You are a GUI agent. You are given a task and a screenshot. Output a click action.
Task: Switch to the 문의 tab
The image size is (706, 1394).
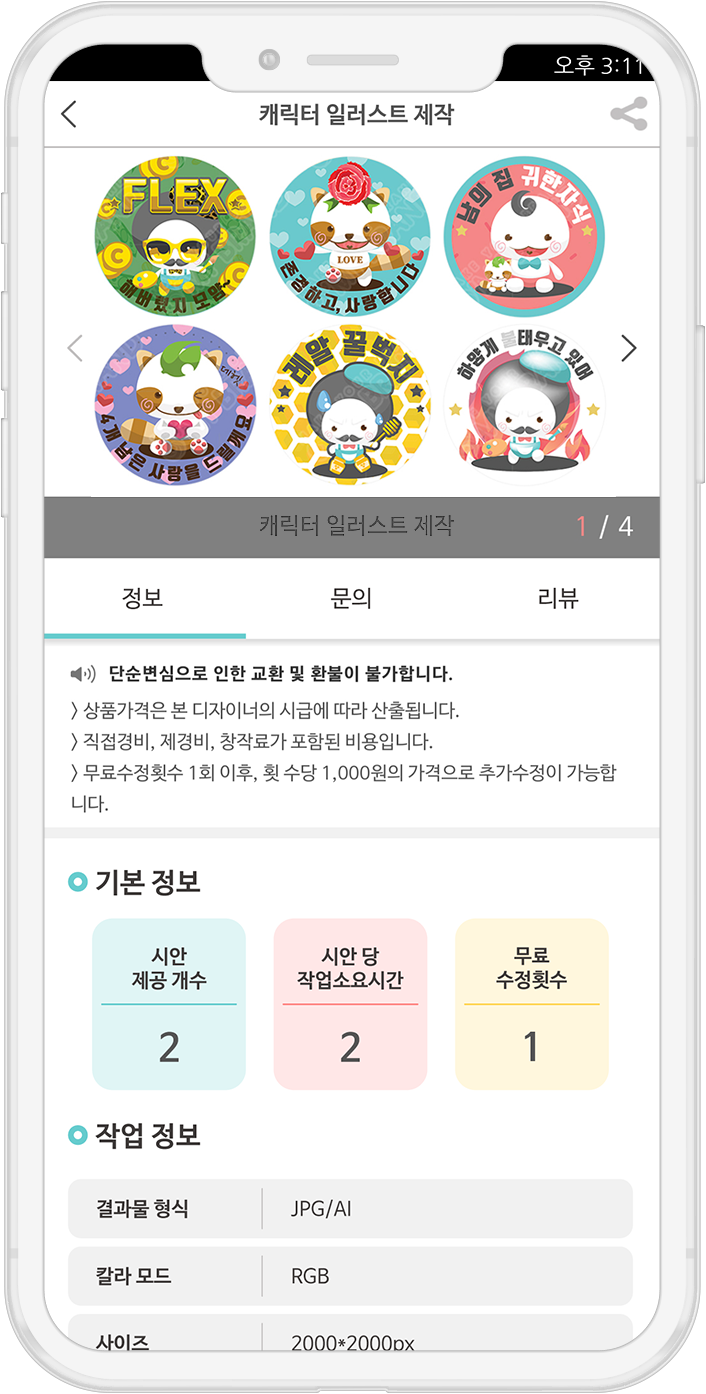tap(351, 599)
